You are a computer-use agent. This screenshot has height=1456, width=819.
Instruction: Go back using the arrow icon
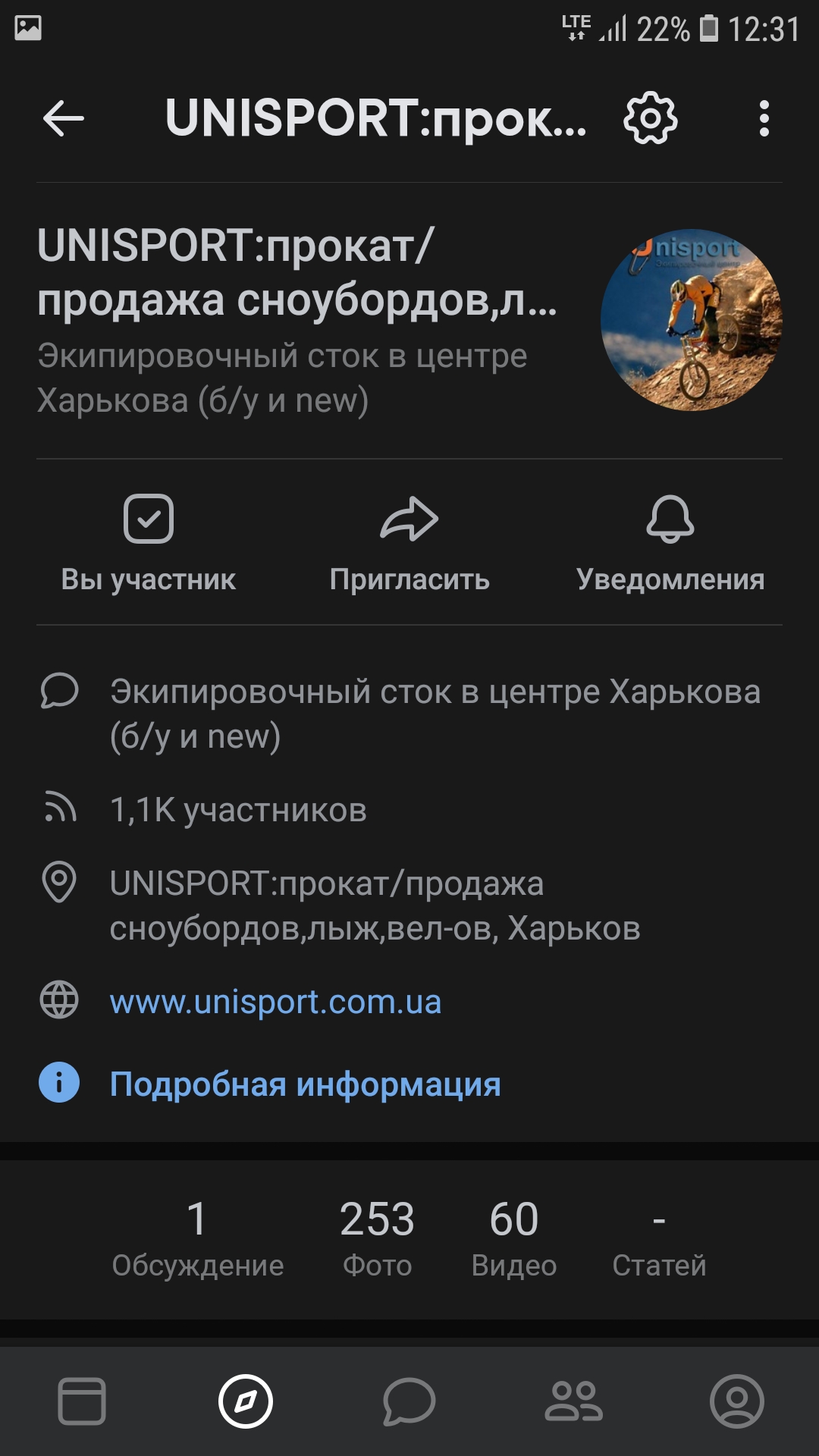point(64,119)
